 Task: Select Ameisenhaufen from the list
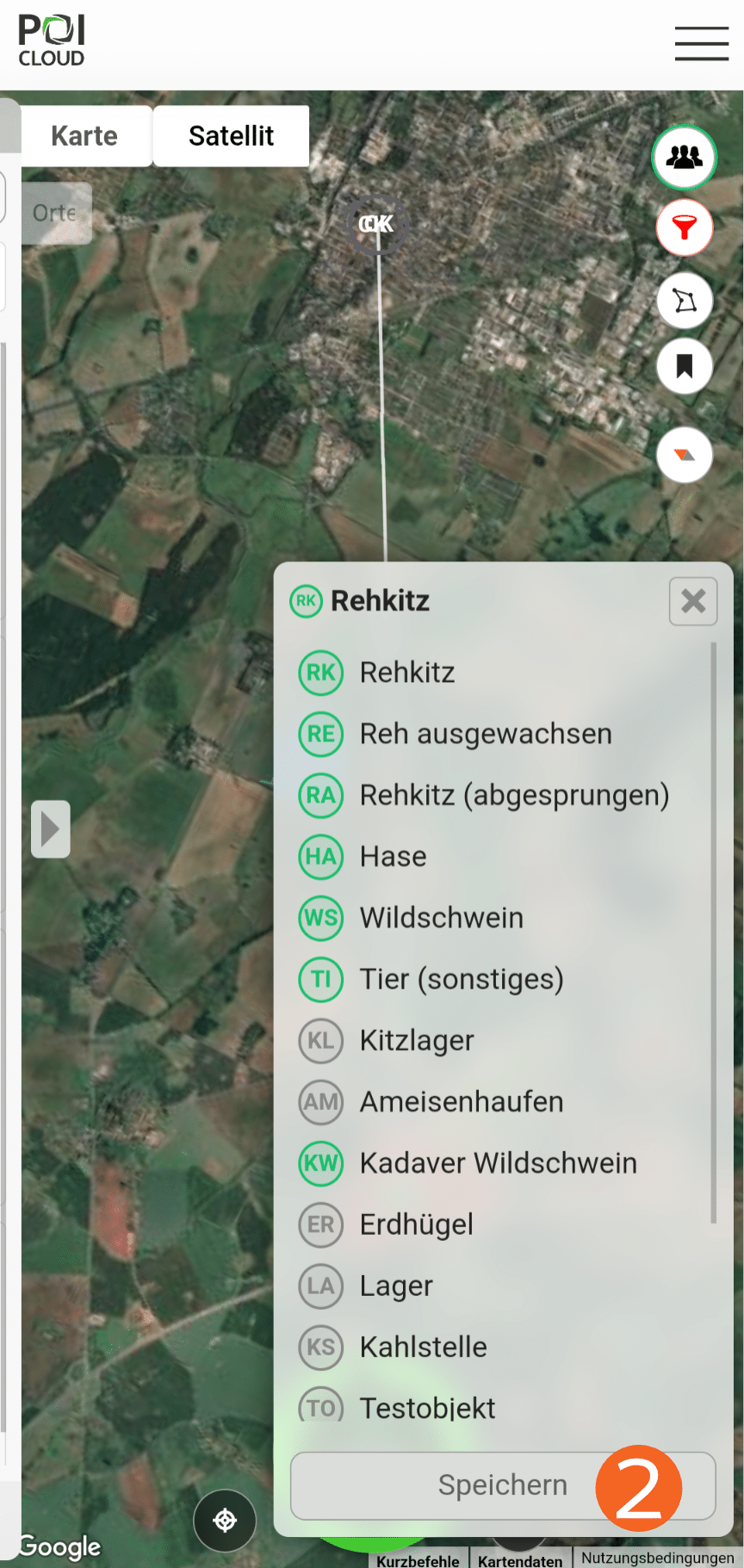click(x=461, y=1101)
